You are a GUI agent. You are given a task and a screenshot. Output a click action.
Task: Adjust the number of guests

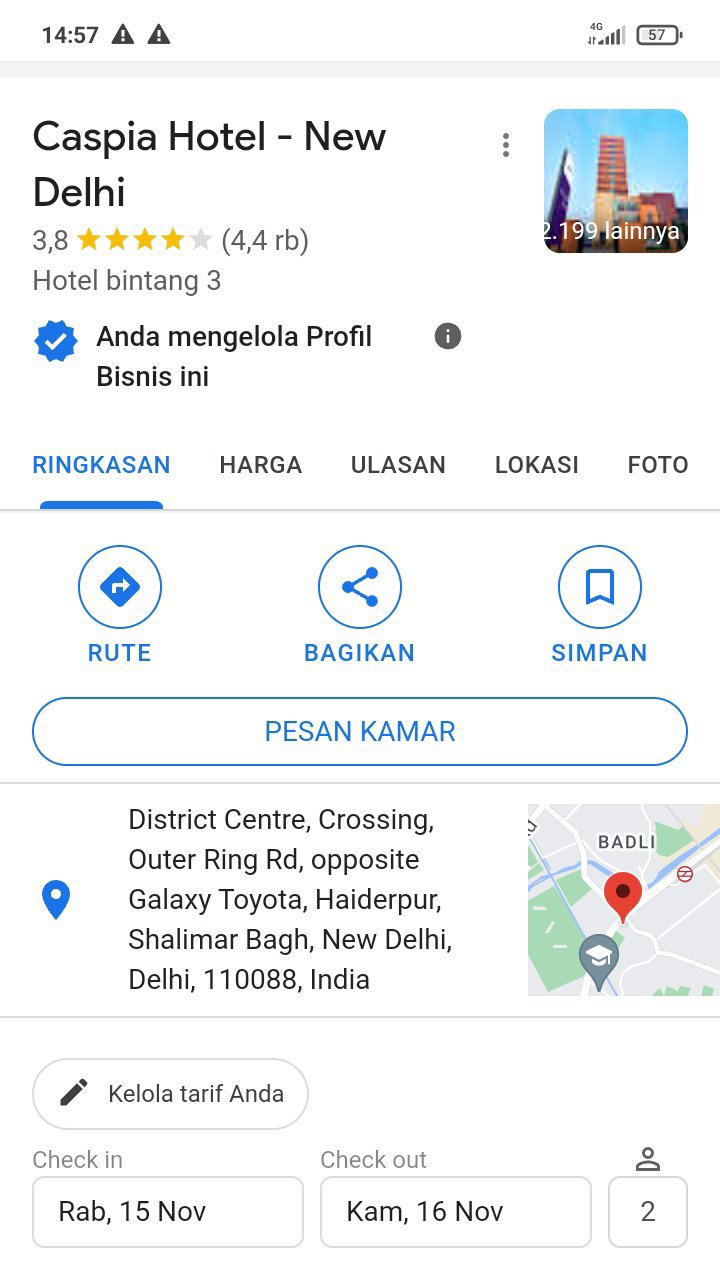tap(647, 1212)
